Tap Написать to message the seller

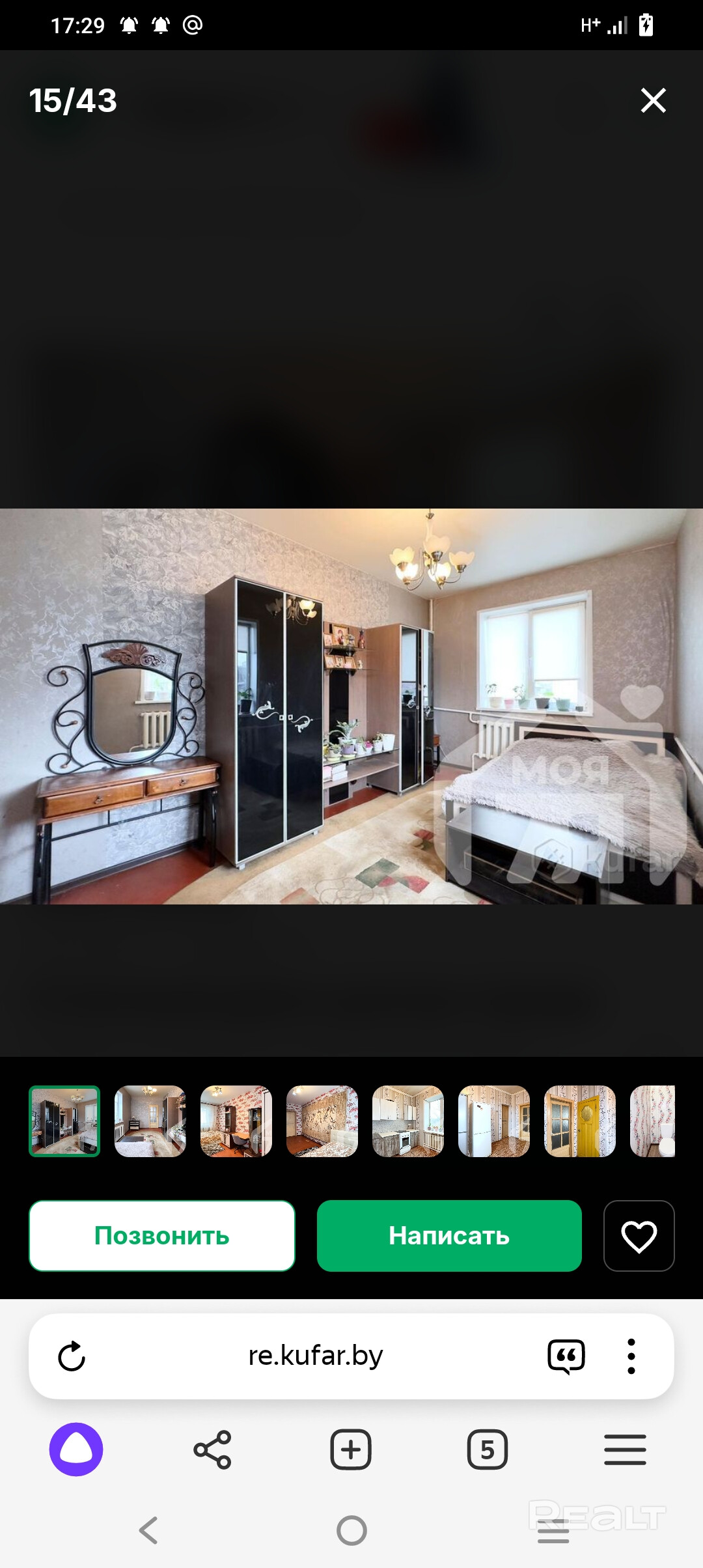(449, 1235)
